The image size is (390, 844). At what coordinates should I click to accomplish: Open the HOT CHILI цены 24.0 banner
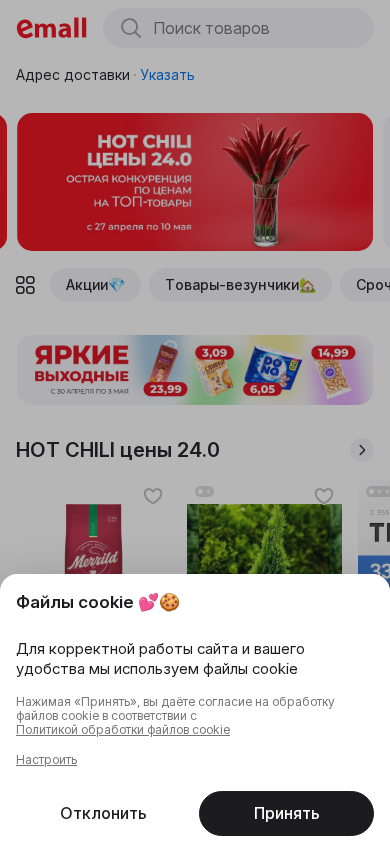click(x=195, y=182)
